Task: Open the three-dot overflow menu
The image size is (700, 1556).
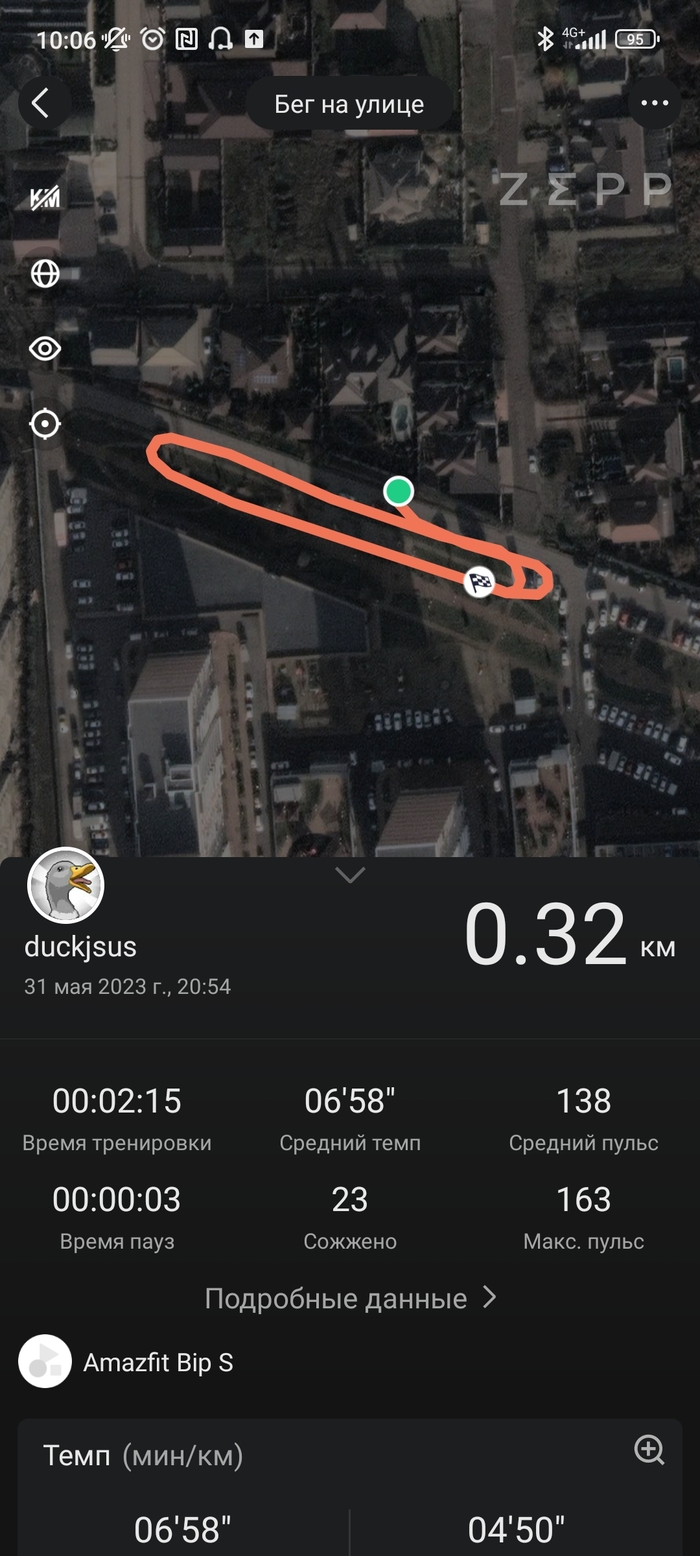Action: coord(655,103)
